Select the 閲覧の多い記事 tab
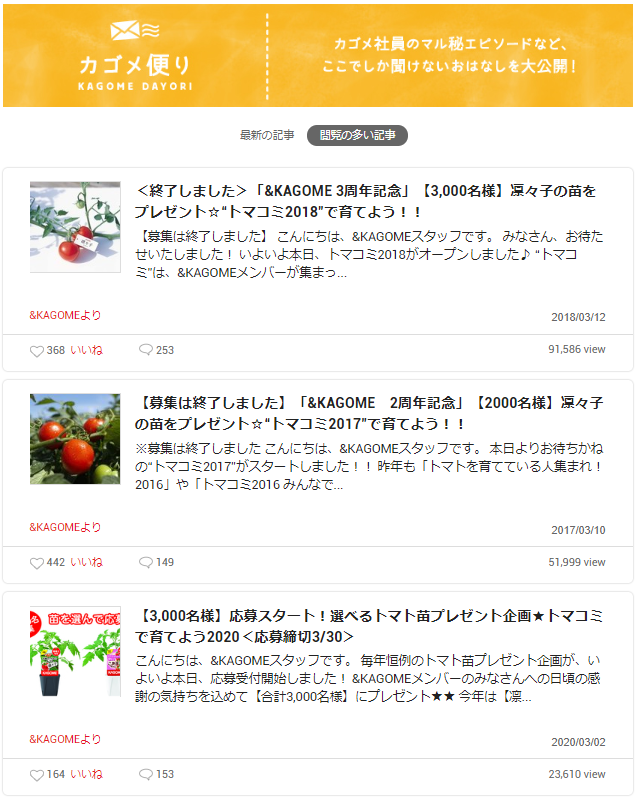Screen dimensions: 637x799 point(357,135)
